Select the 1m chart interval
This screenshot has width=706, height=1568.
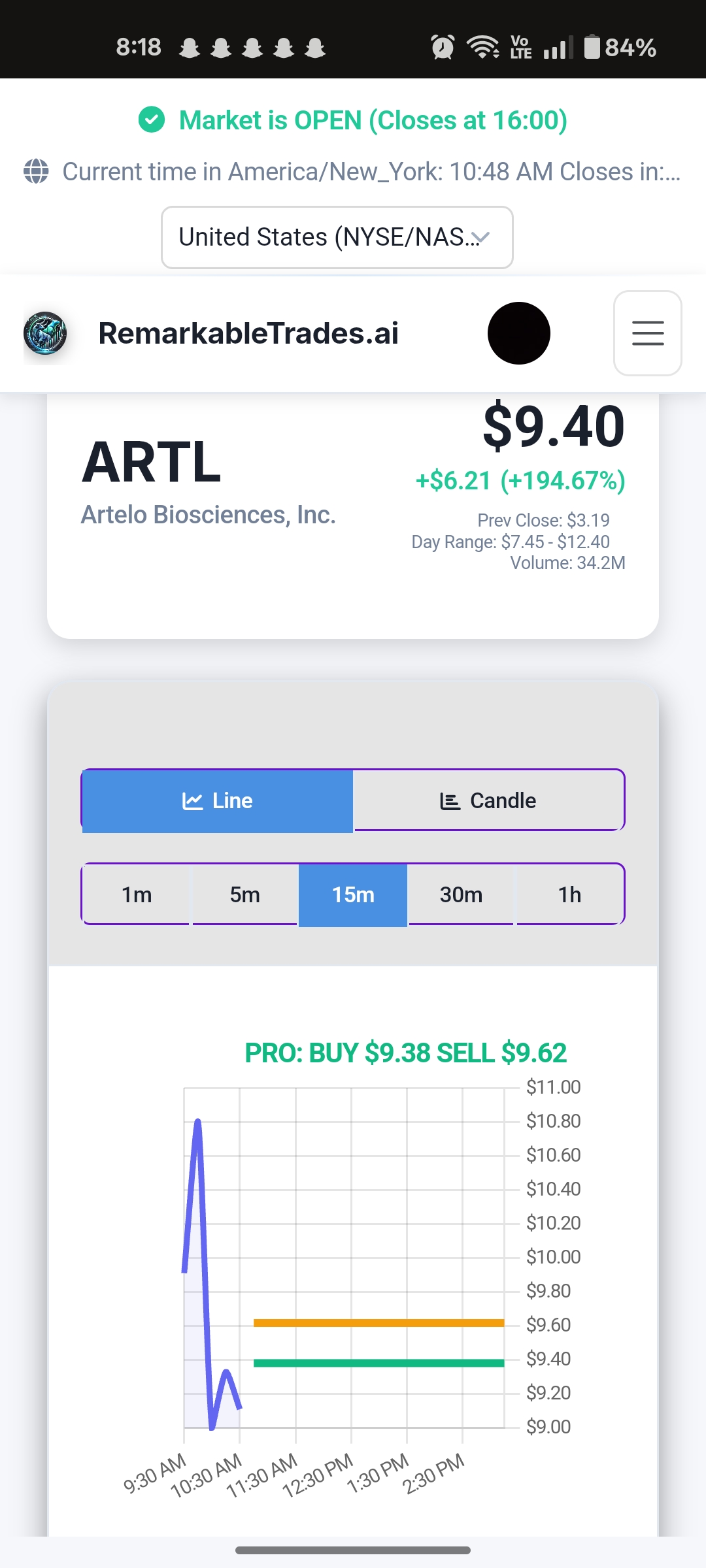137,894
